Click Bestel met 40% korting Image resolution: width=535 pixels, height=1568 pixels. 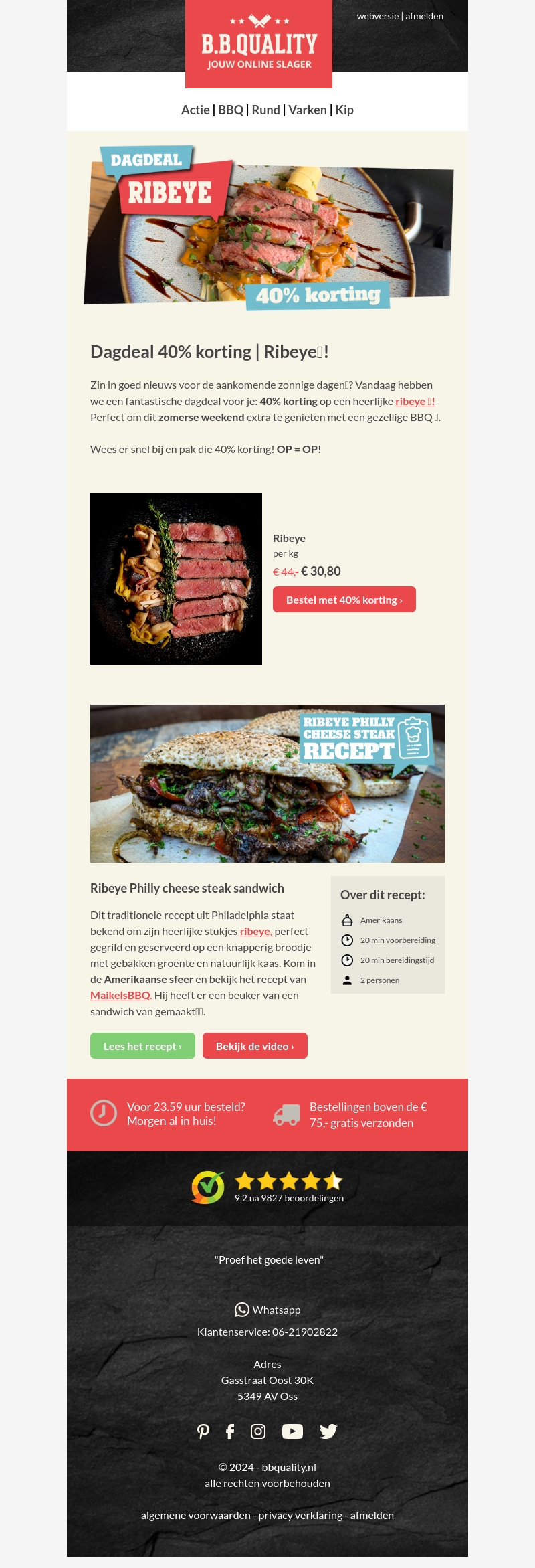pos(344,599)
